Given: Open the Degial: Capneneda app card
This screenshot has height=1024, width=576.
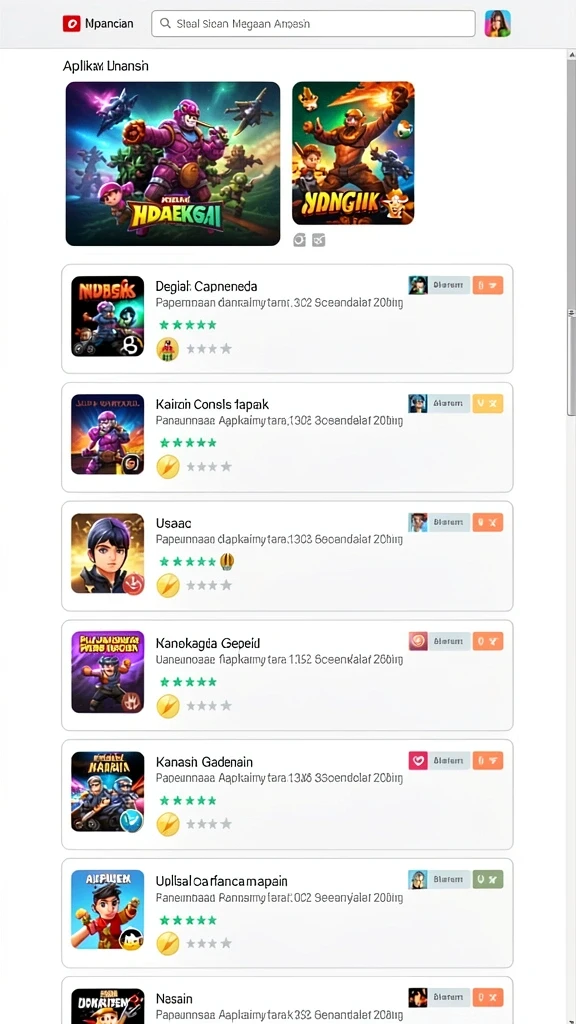Looking at the screenshot, I should (287, 319).
